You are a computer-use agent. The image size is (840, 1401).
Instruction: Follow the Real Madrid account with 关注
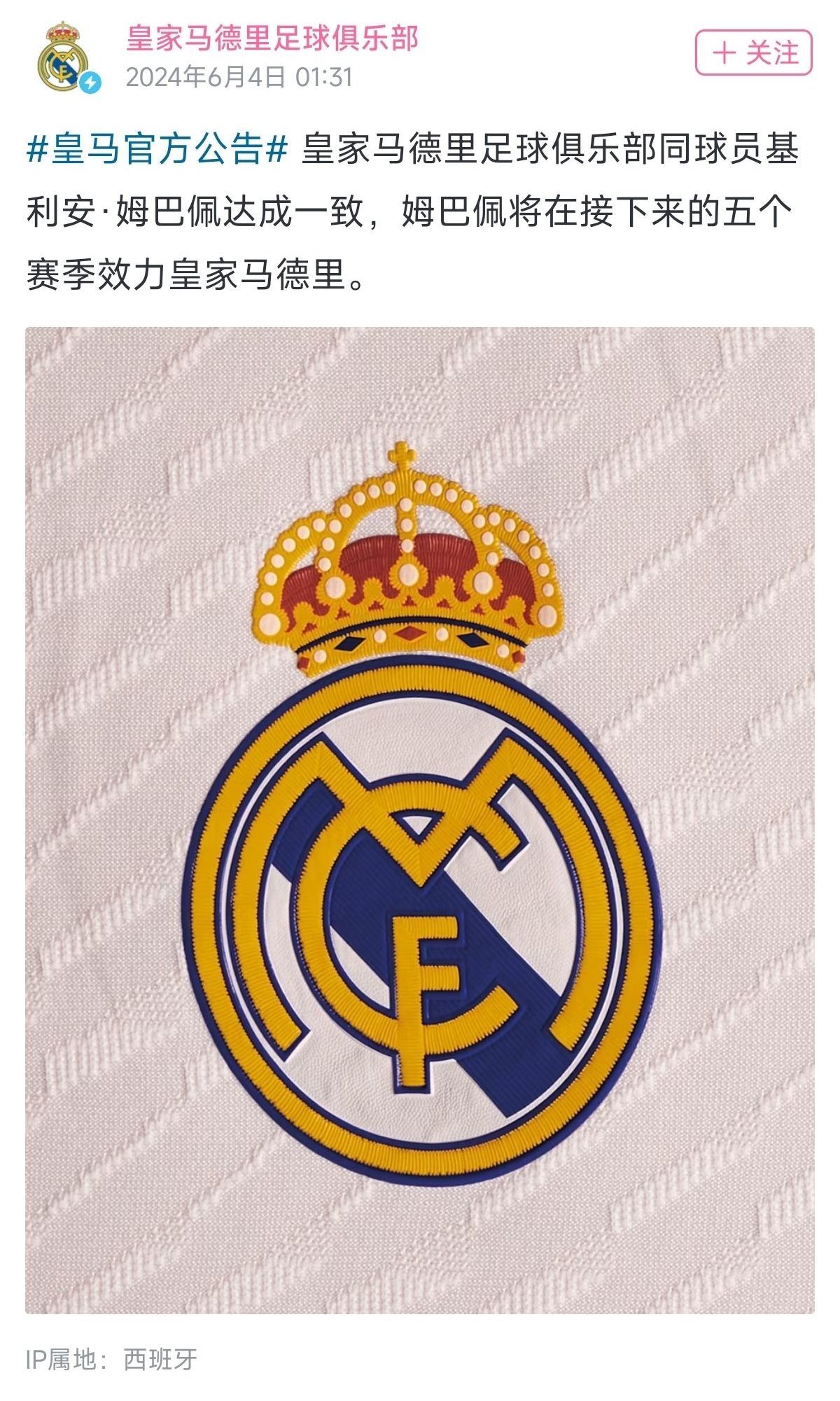tap(753, 53)
